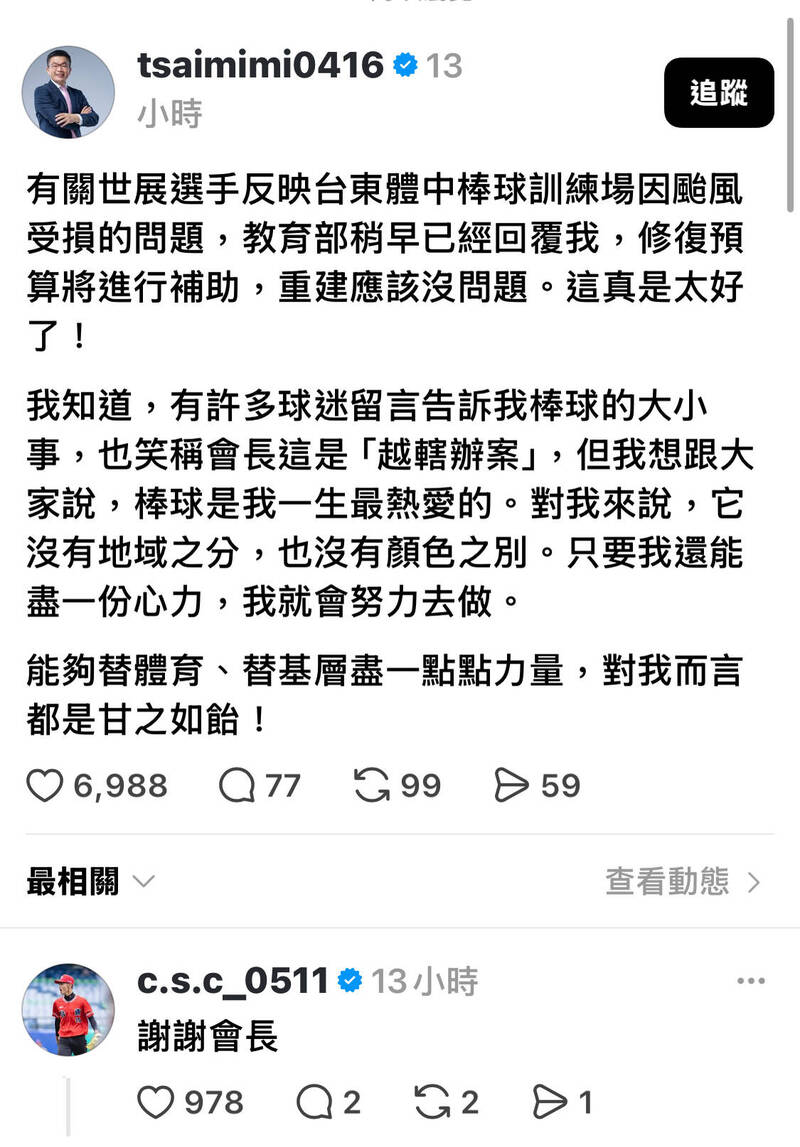Reply to c.s.c_0511's comment

coord(315,1102)
